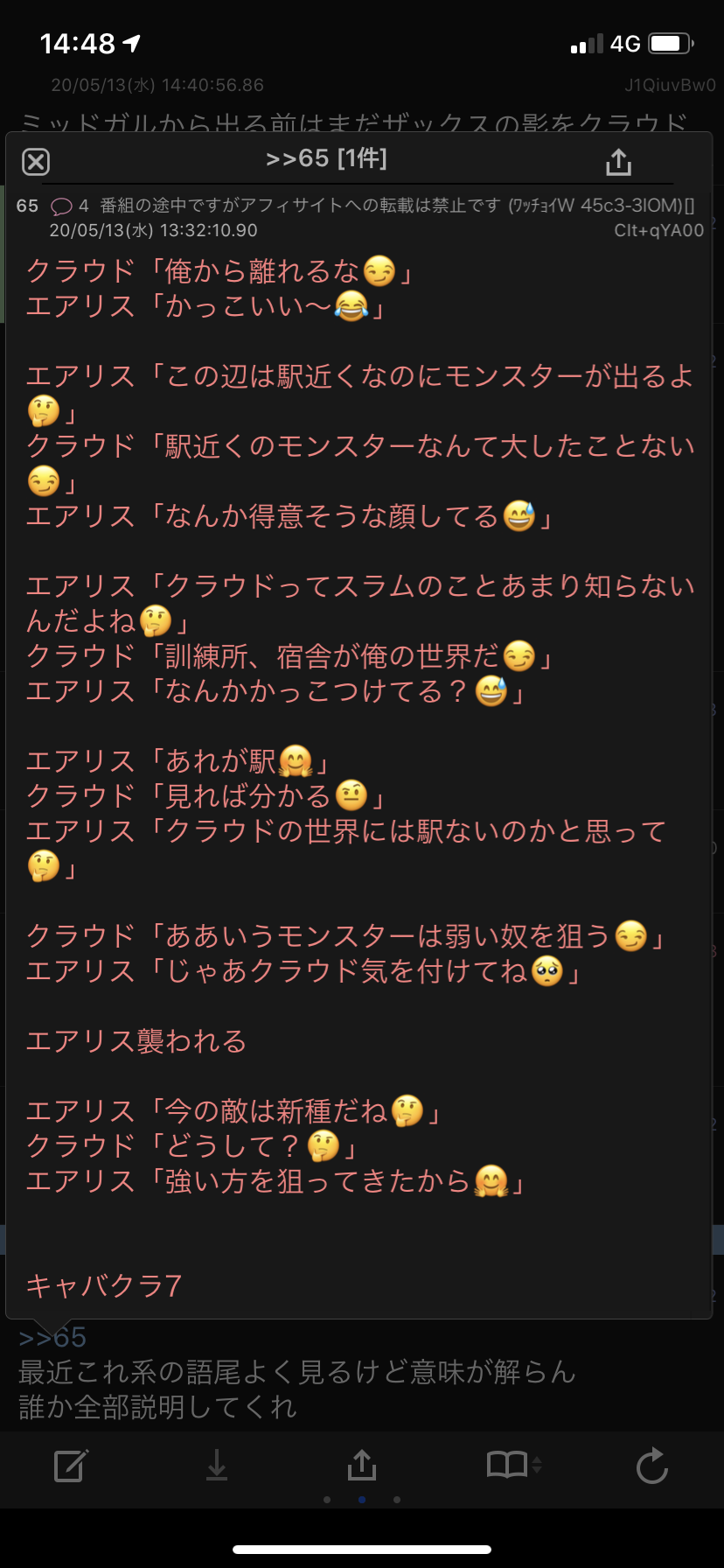Screen dimensions: 724x1568
Task: Open the book-shaped reading menu
Action: (x=513, y=1464)
